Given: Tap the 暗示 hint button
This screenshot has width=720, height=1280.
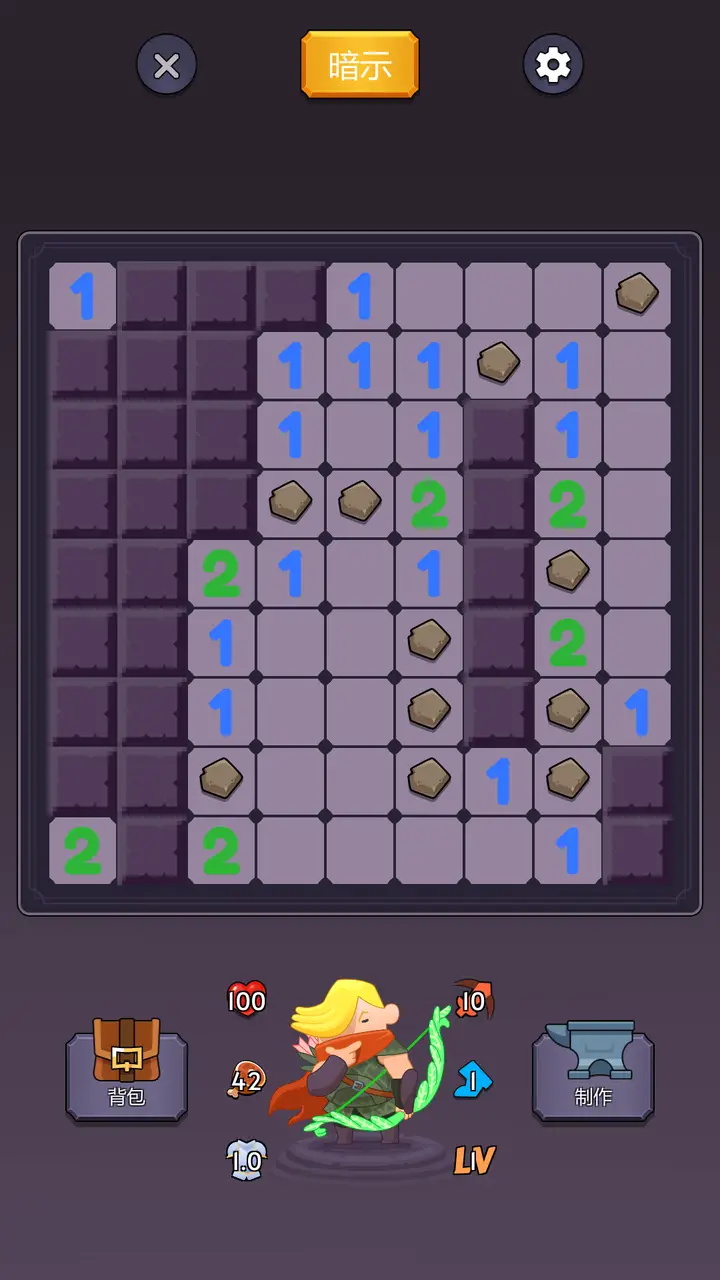Looking at the screenshot, I should (x=360, y=65).
